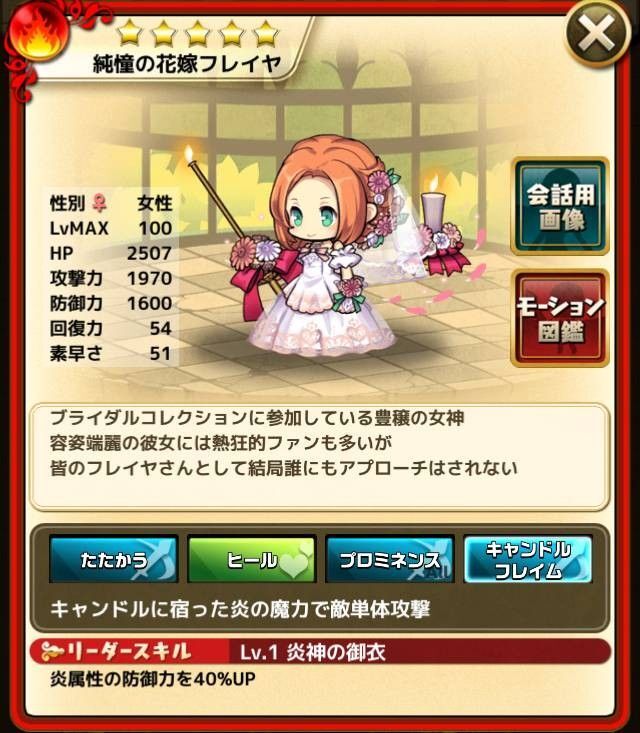Select the キャンドルフレイム skill
Viewport: 640px width, 733px height.
point(527,560)
